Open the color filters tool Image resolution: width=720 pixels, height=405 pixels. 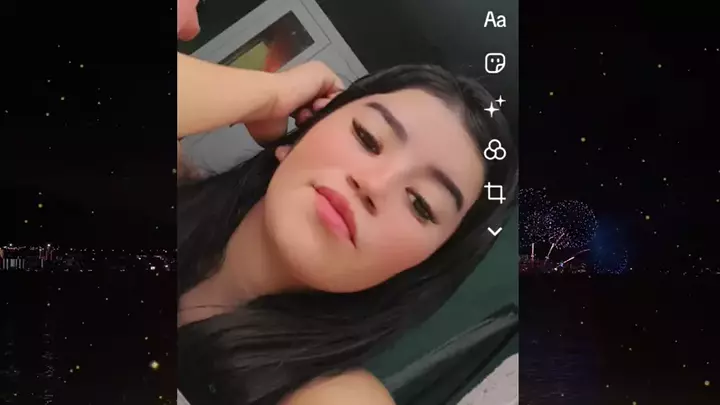(494, 150)
